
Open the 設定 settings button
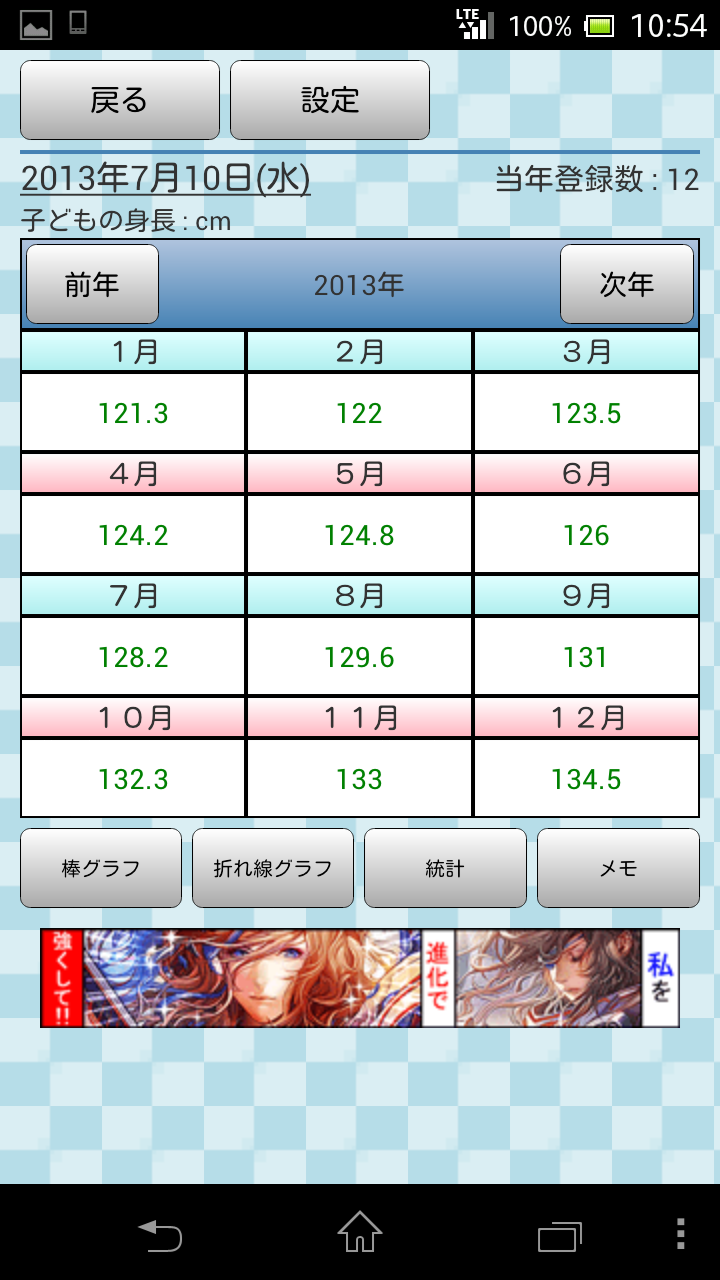[x=330, y=100]
